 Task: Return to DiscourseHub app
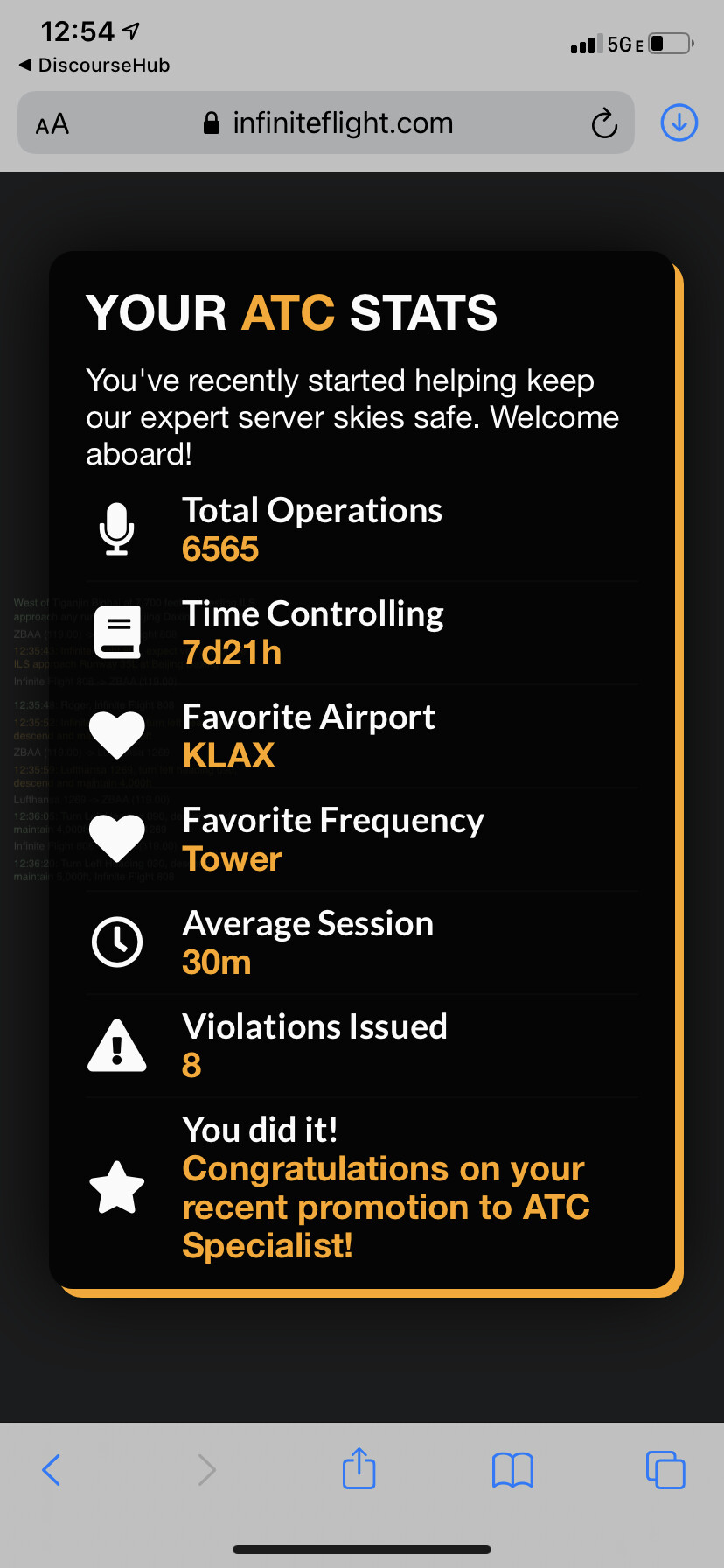coord(94,65)
